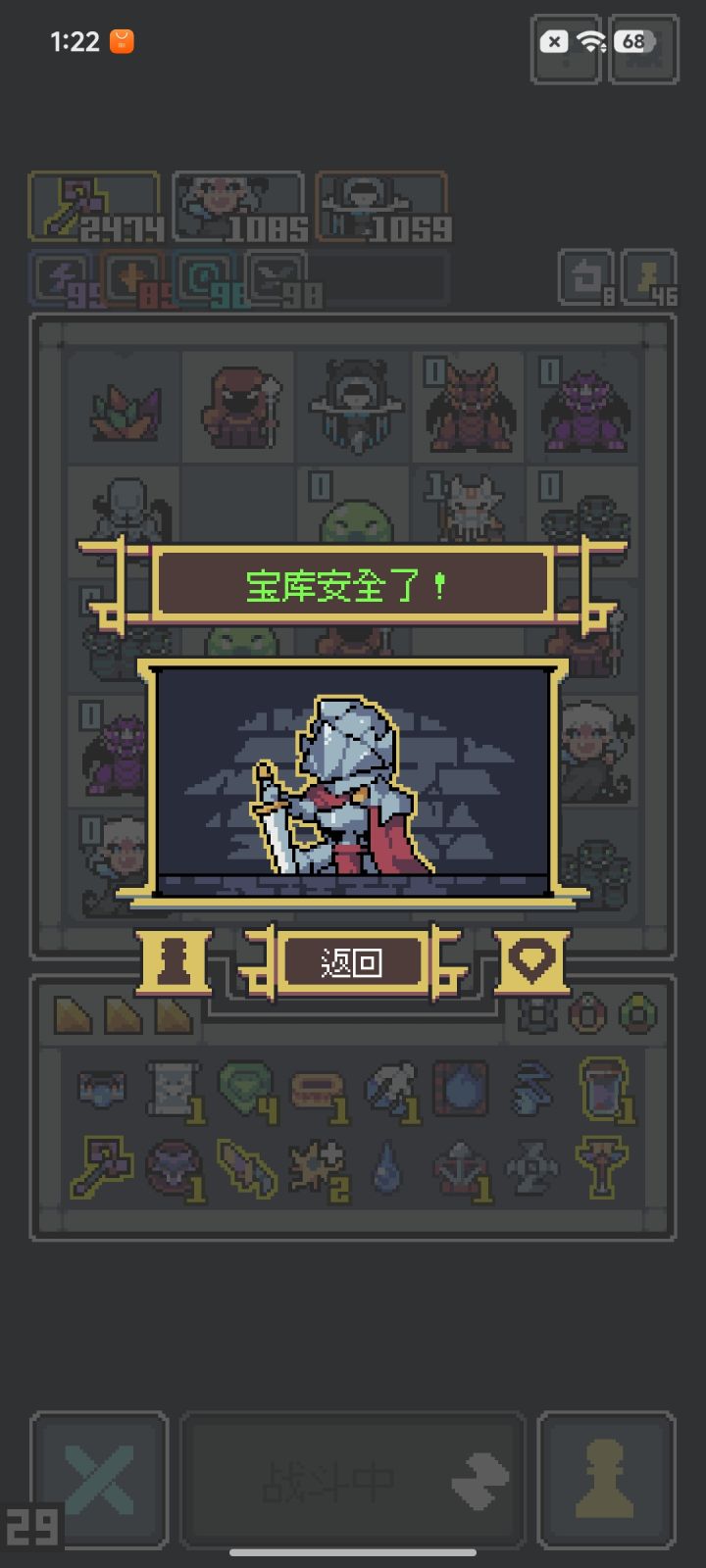706x1568 pixels.
Task: Select the golden chalice item
Action: (x=599, y=1169)
